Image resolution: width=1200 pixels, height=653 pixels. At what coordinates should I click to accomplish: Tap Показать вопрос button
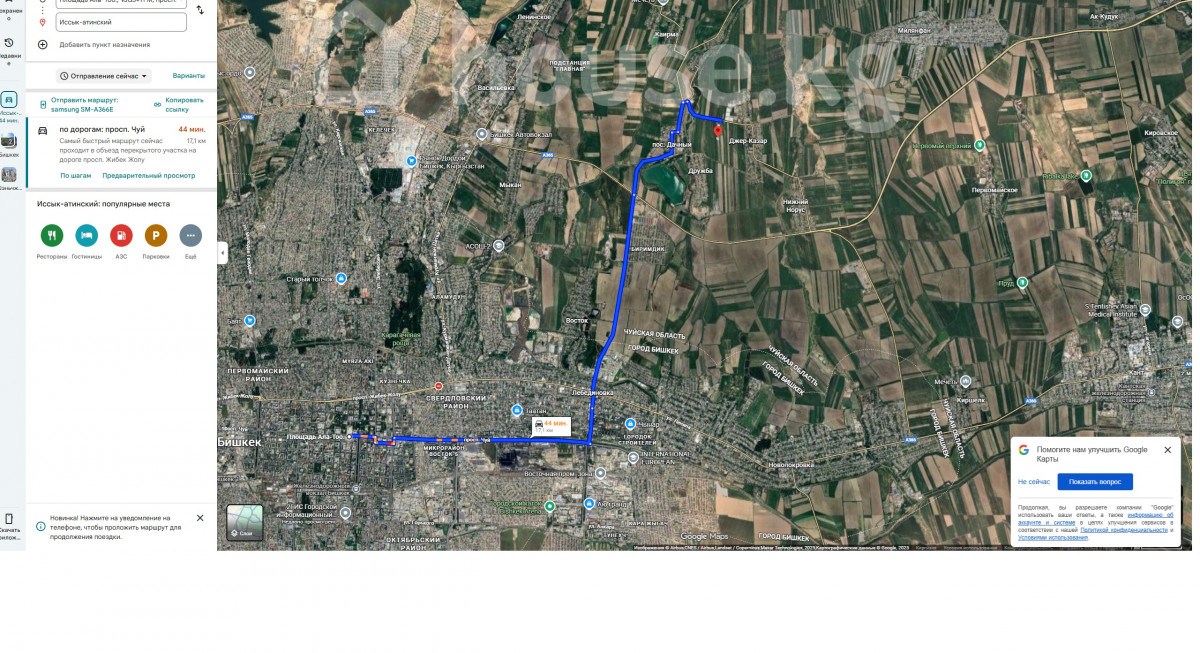tap(1095, 482)
